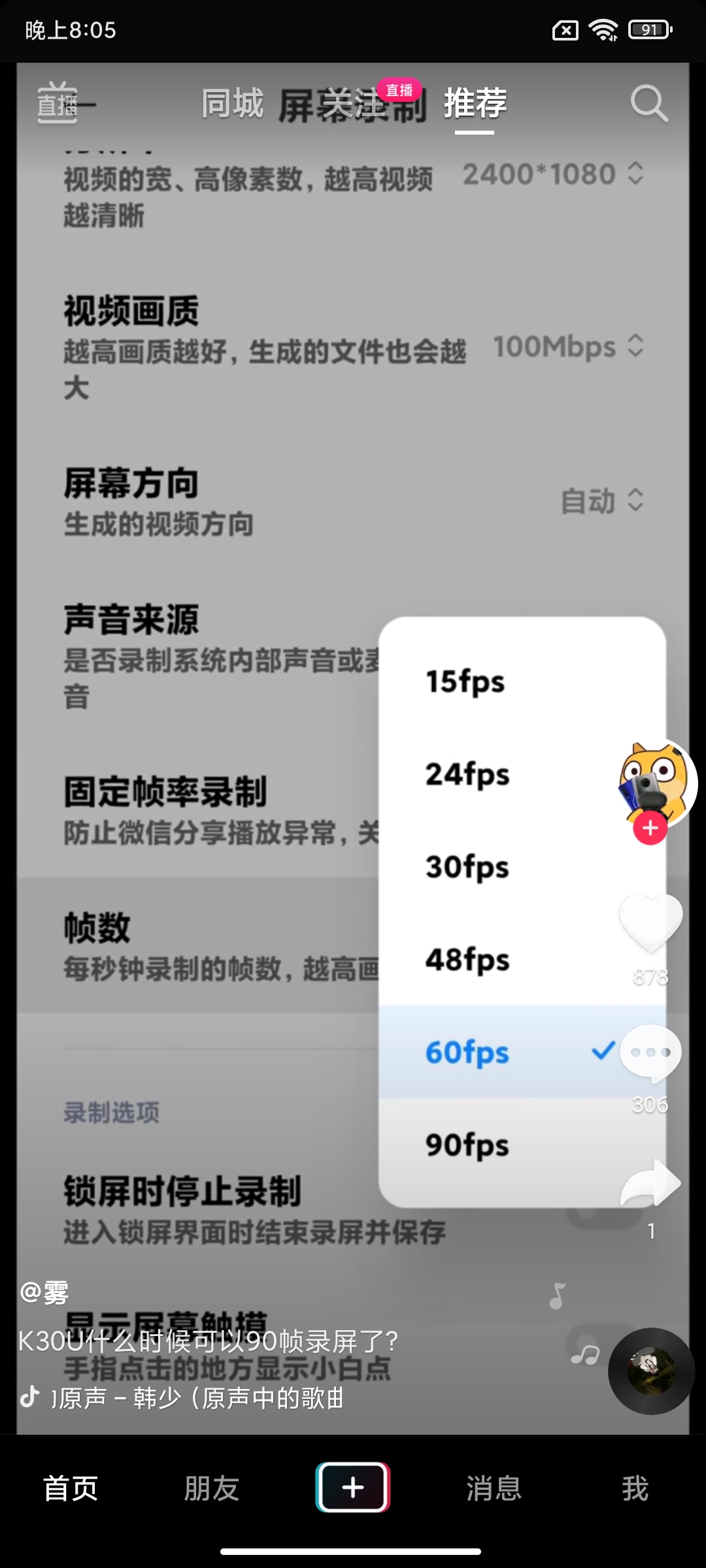Screen dimensions: 706x1568
Task: Switch to the 同城 tab
Action: pyautogui.click(x=232, y=103)
